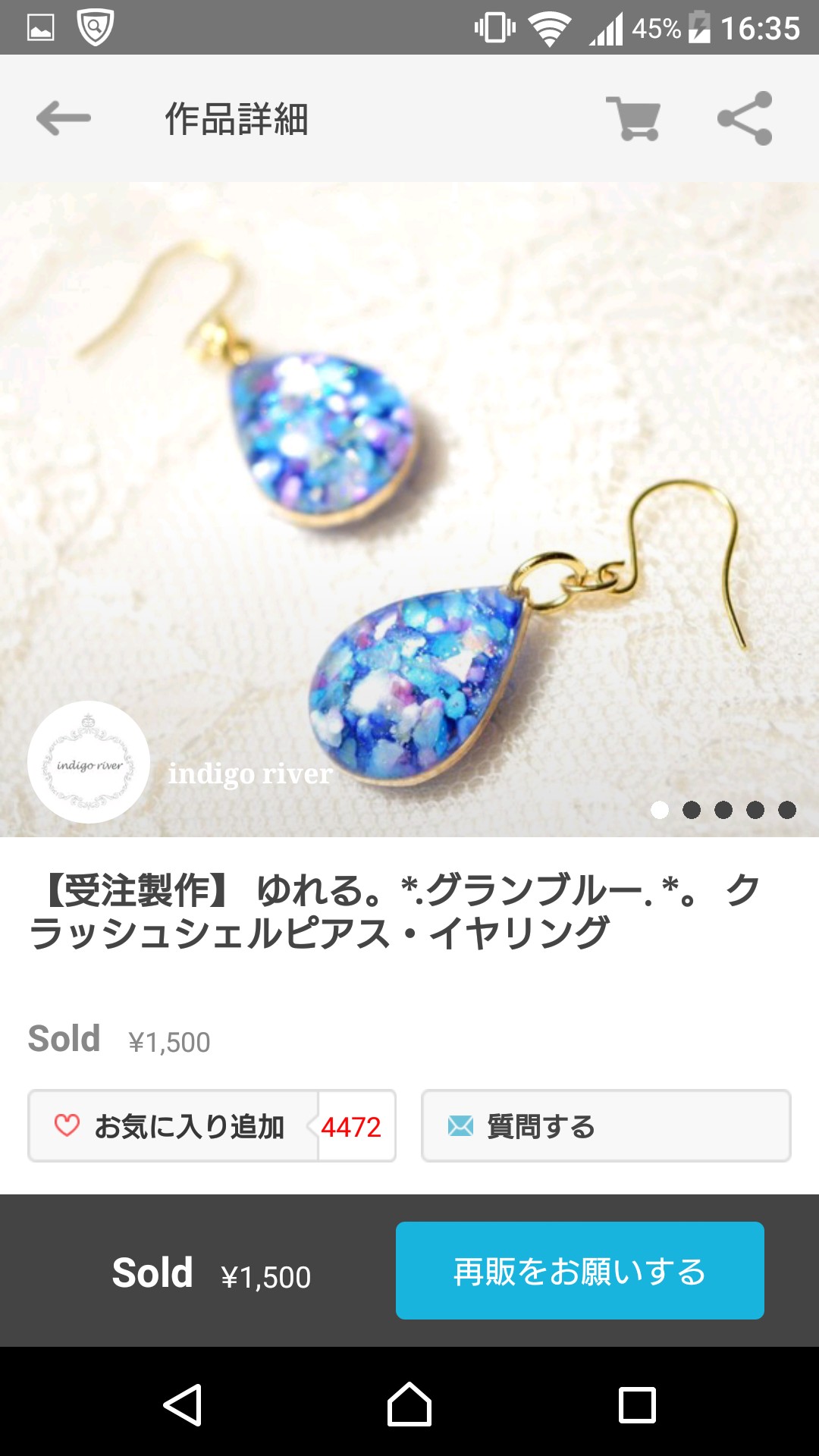Open the indigo river shop profile
This screenshot has width=819, height=1456.
click(x=89, y=762)
